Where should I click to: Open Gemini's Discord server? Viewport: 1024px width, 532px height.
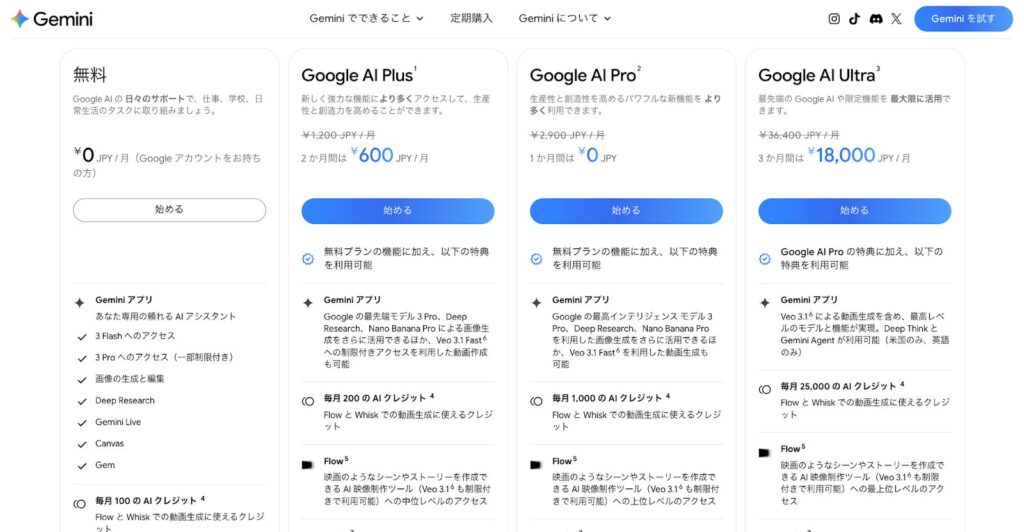pos(876,18)
